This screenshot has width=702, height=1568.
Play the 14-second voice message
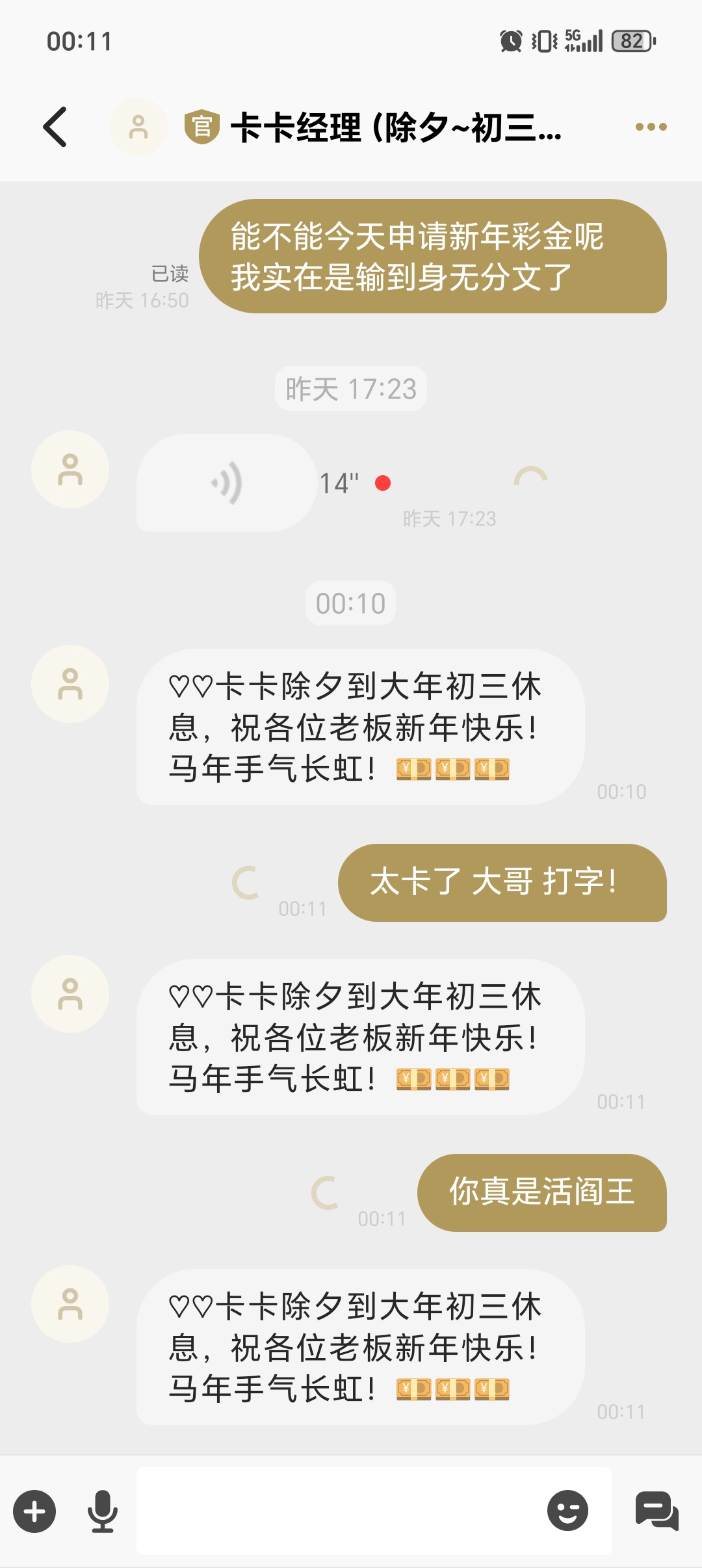click(226, 483)
